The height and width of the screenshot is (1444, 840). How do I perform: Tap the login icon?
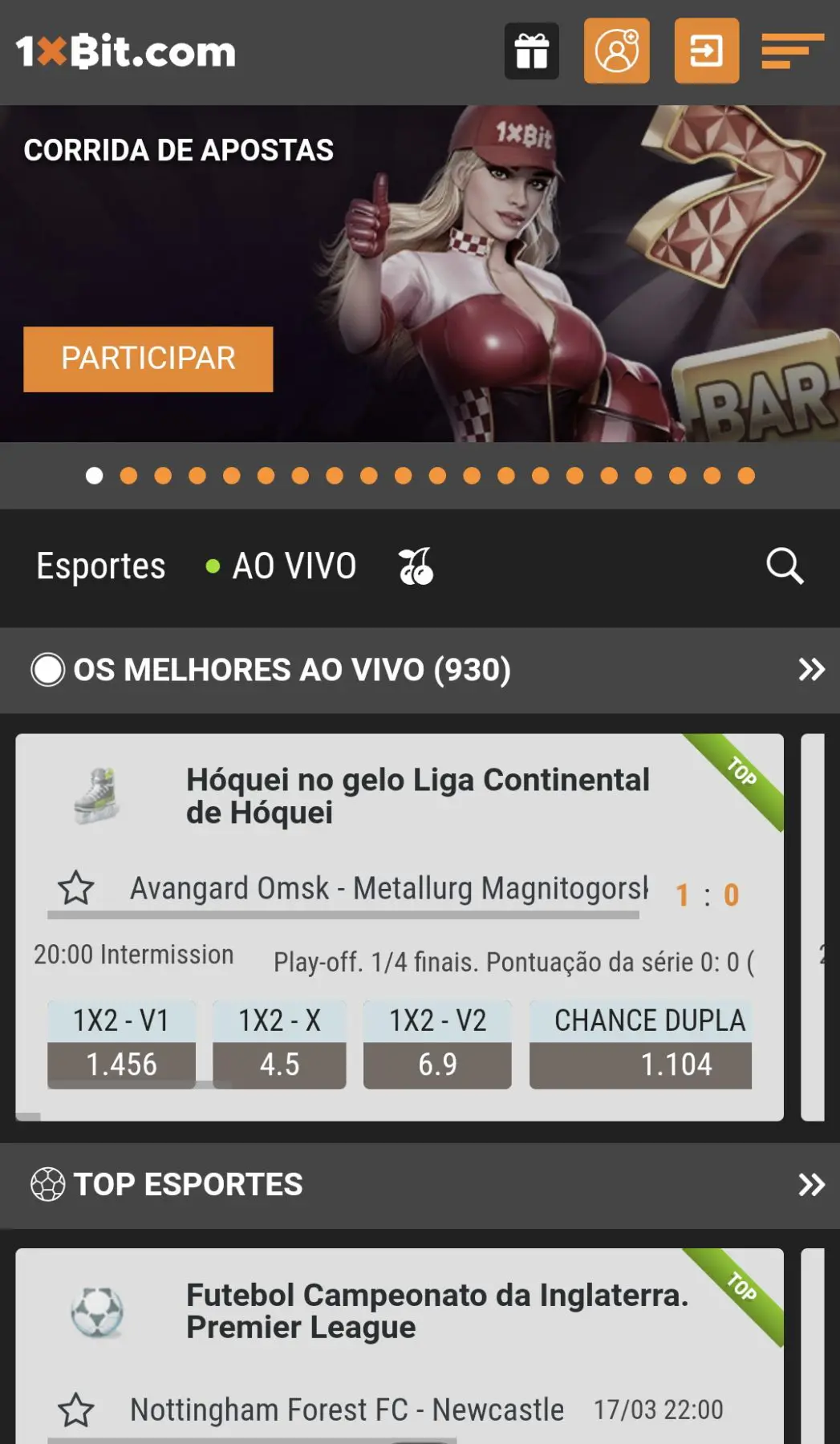tap(706, 51)
